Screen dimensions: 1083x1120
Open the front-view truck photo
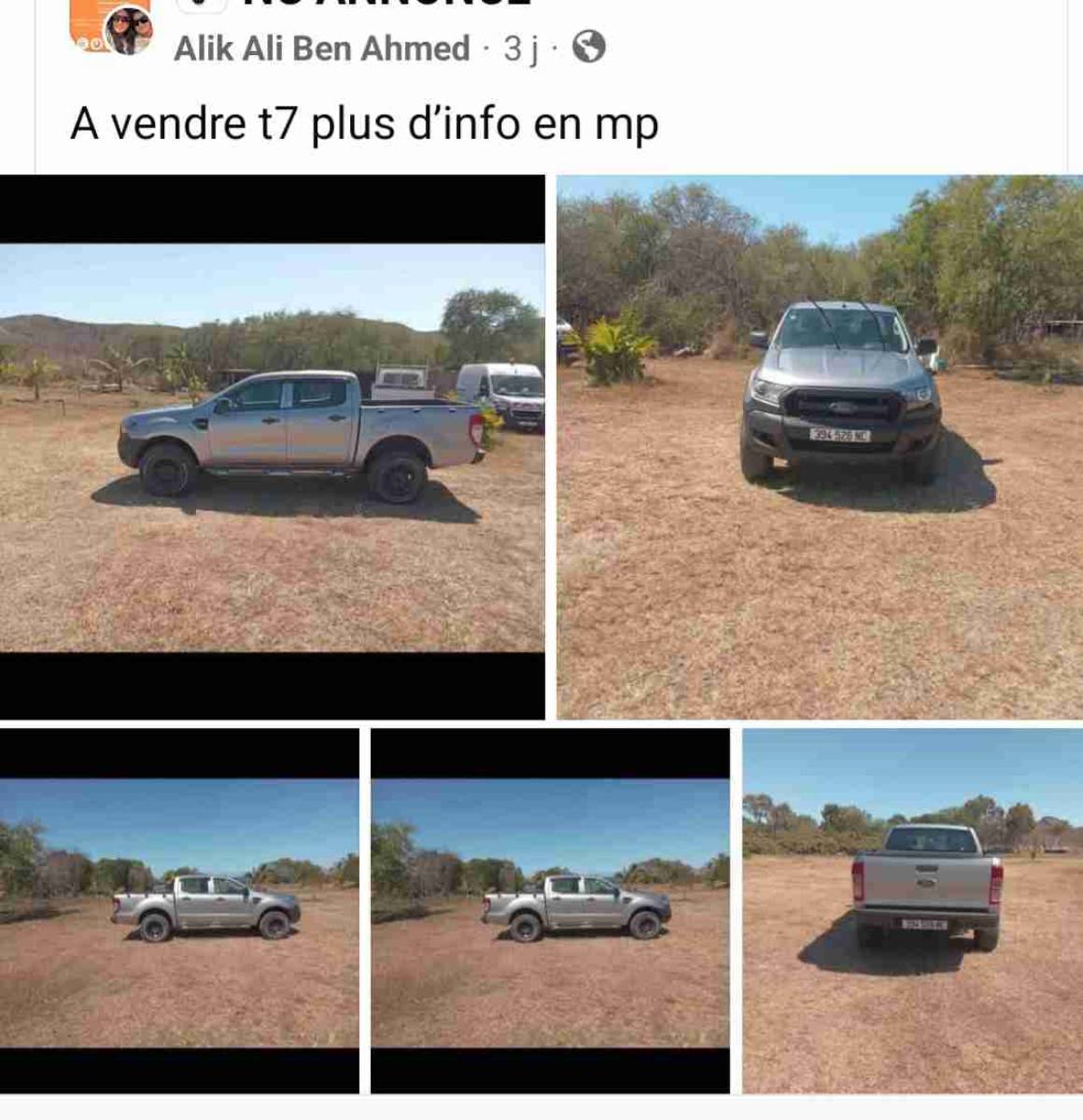click(x=820, y=447)
